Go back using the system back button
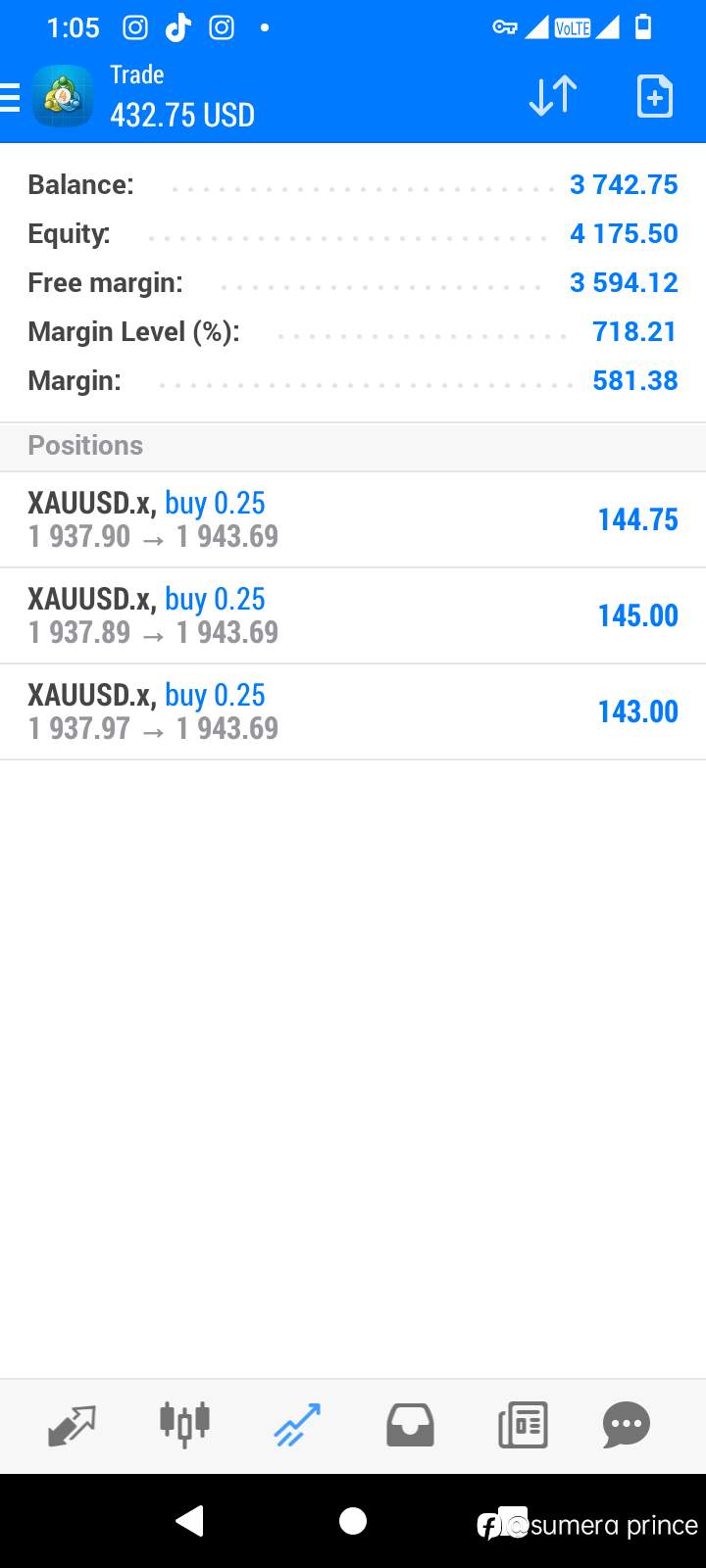The width and height of the screenshot is (706, 1568). (189, 1521)
